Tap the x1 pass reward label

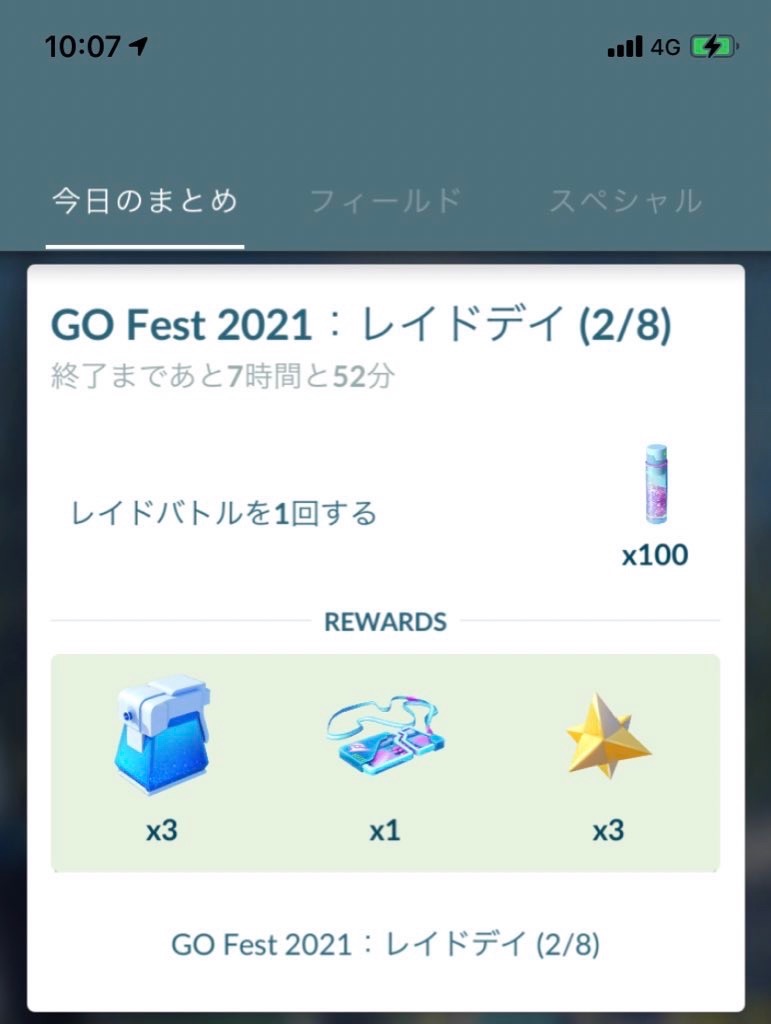386,829
